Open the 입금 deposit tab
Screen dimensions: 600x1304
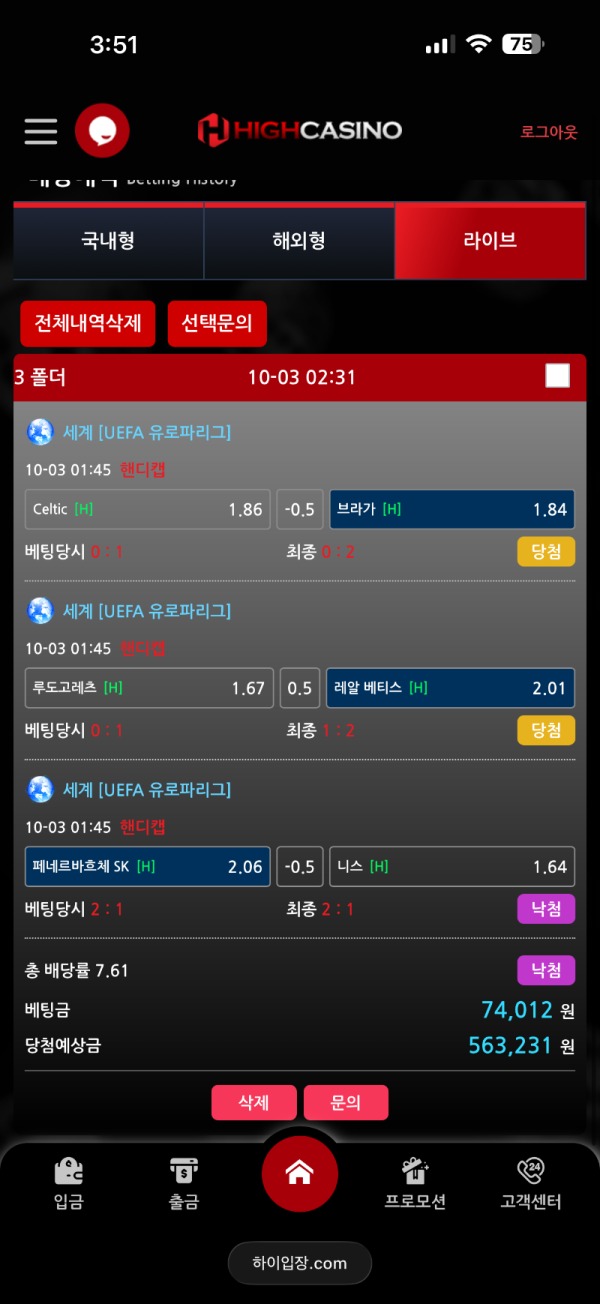coord(68,1184)
